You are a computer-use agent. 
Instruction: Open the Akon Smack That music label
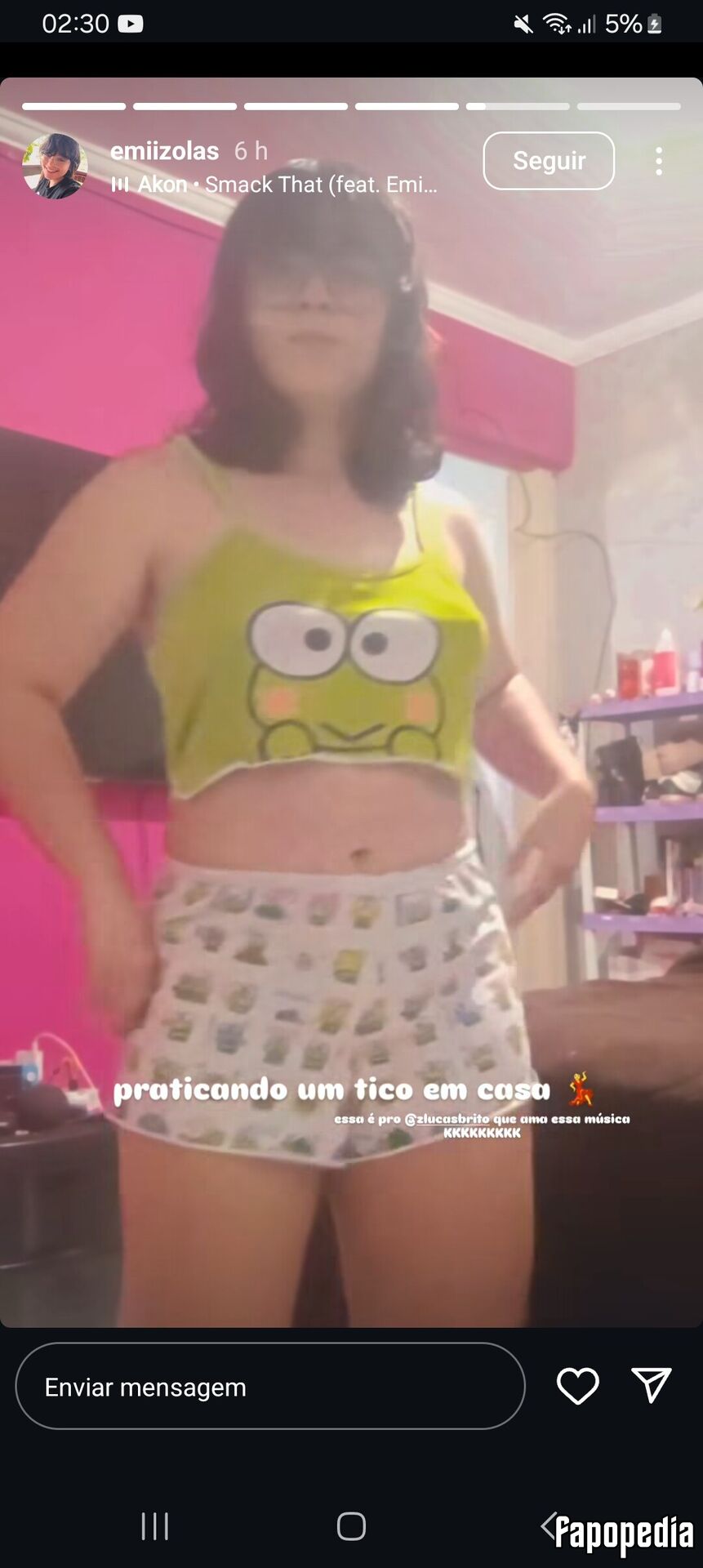pyautogui.click(x=274, y=185)
